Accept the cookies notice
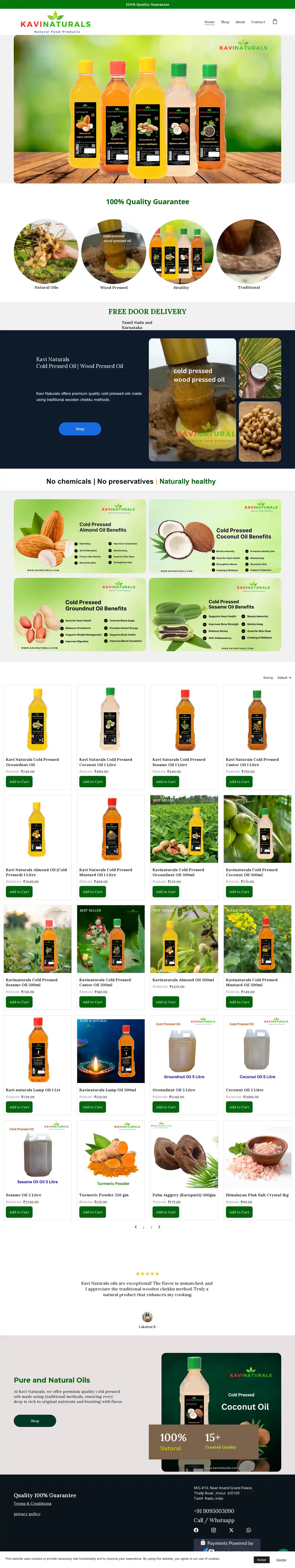This screenshot has width=295, height=1568. coord(261,1559)
